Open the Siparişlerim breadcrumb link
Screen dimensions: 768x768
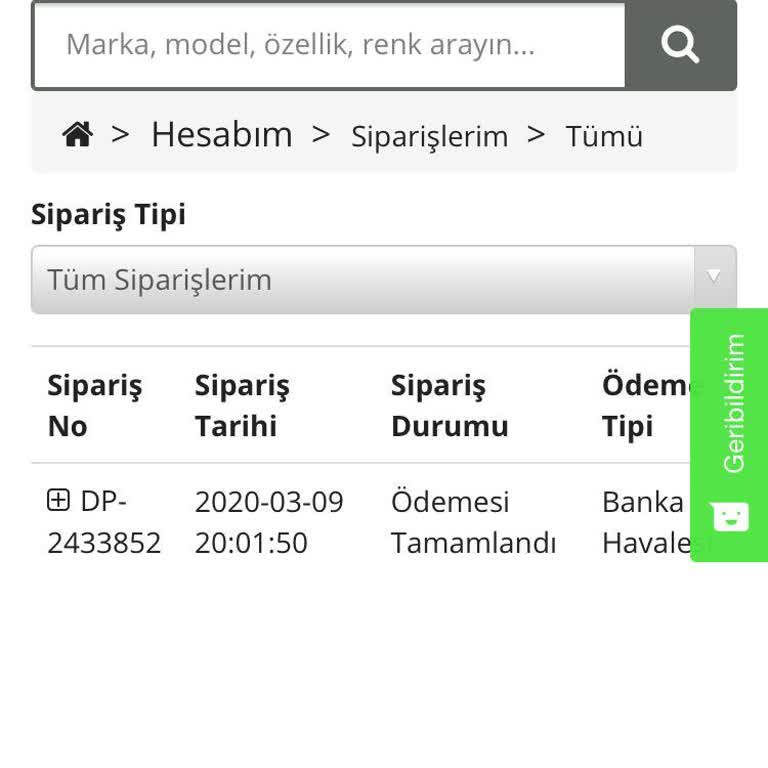429,137
